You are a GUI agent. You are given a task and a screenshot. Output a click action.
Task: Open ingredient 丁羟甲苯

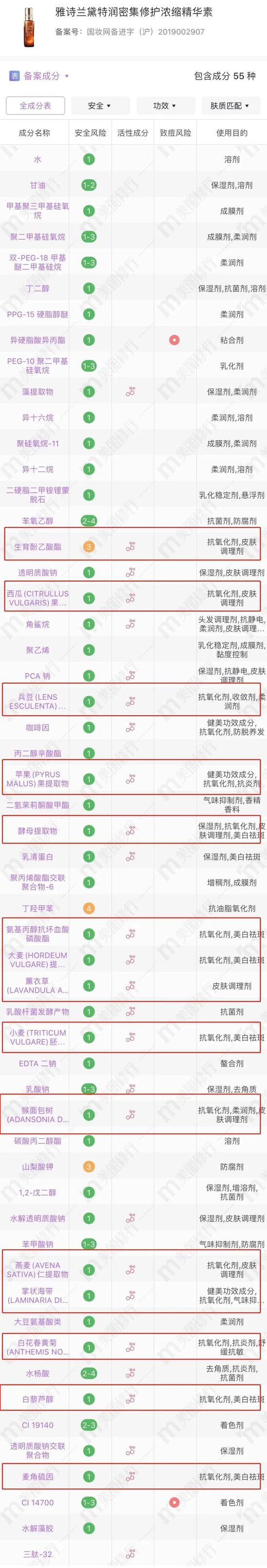(38, 908)
